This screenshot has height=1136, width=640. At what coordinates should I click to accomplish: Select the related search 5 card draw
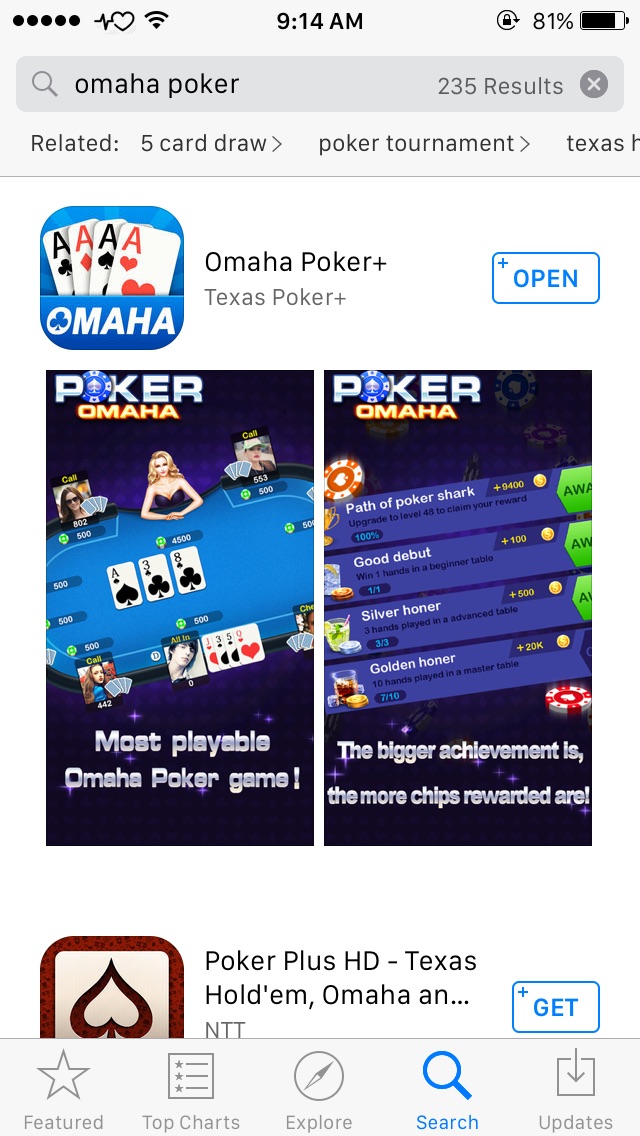[x=211, y=144]
